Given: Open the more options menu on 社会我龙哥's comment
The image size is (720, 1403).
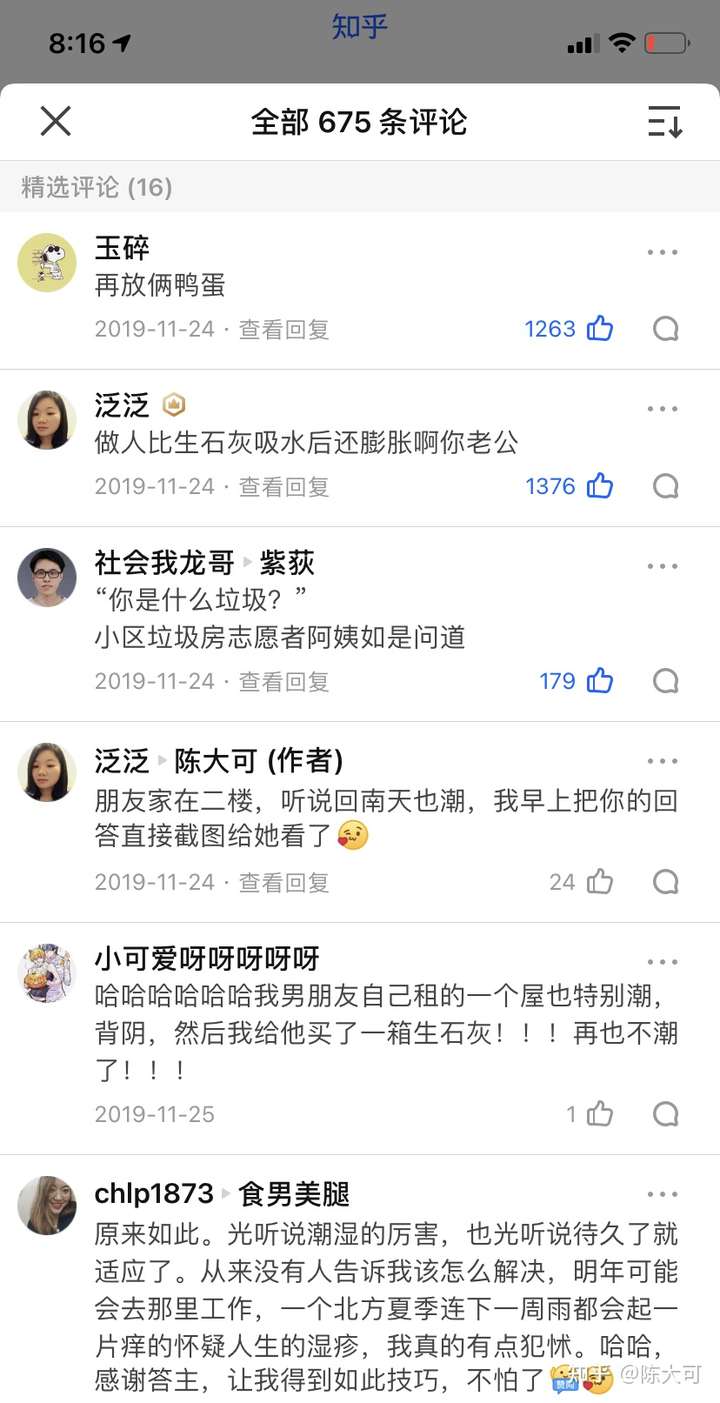Looking at the screenshot, I should 662,566.
